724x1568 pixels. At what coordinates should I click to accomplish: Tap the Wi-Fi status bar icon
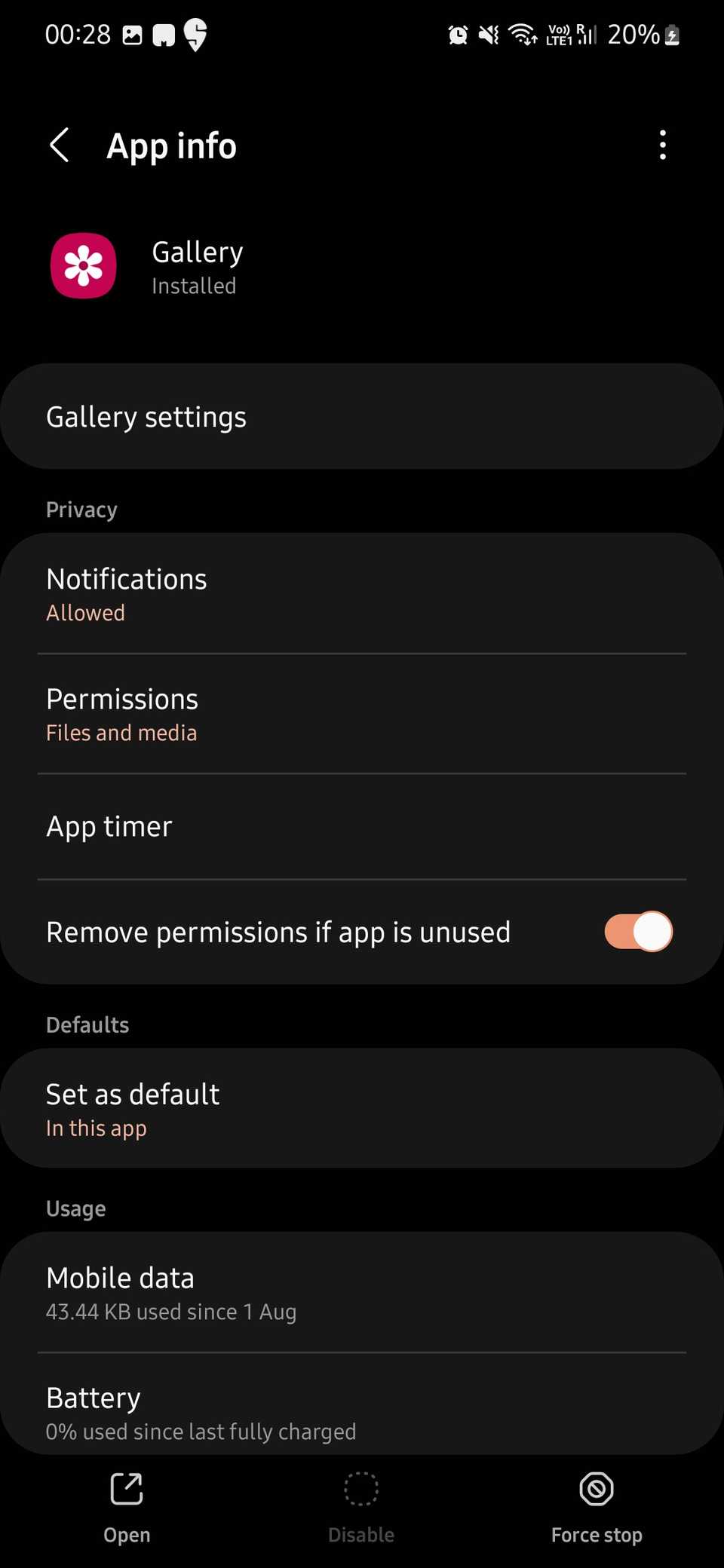(x=523, y=33)
